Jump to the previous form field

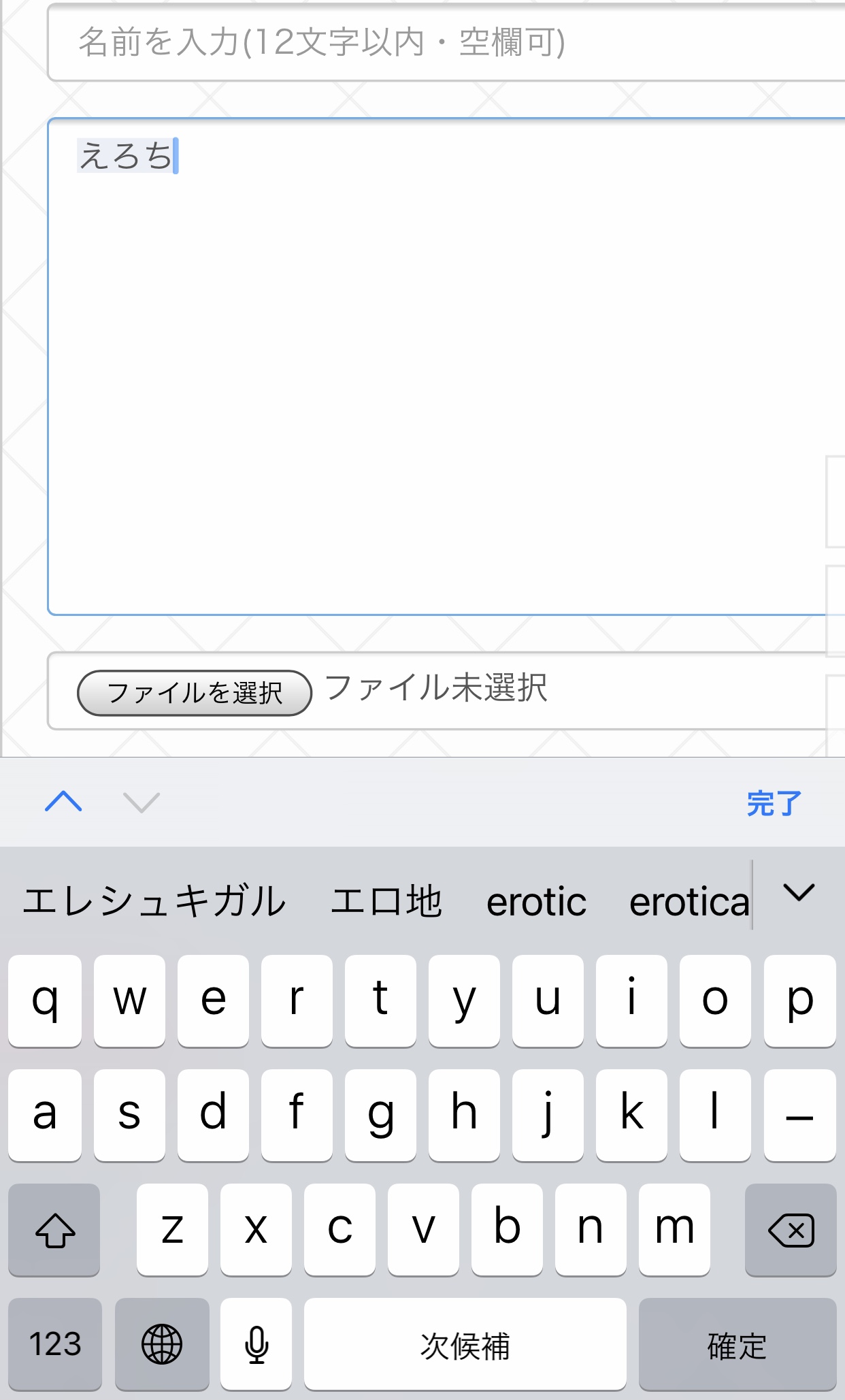point(63,802)
